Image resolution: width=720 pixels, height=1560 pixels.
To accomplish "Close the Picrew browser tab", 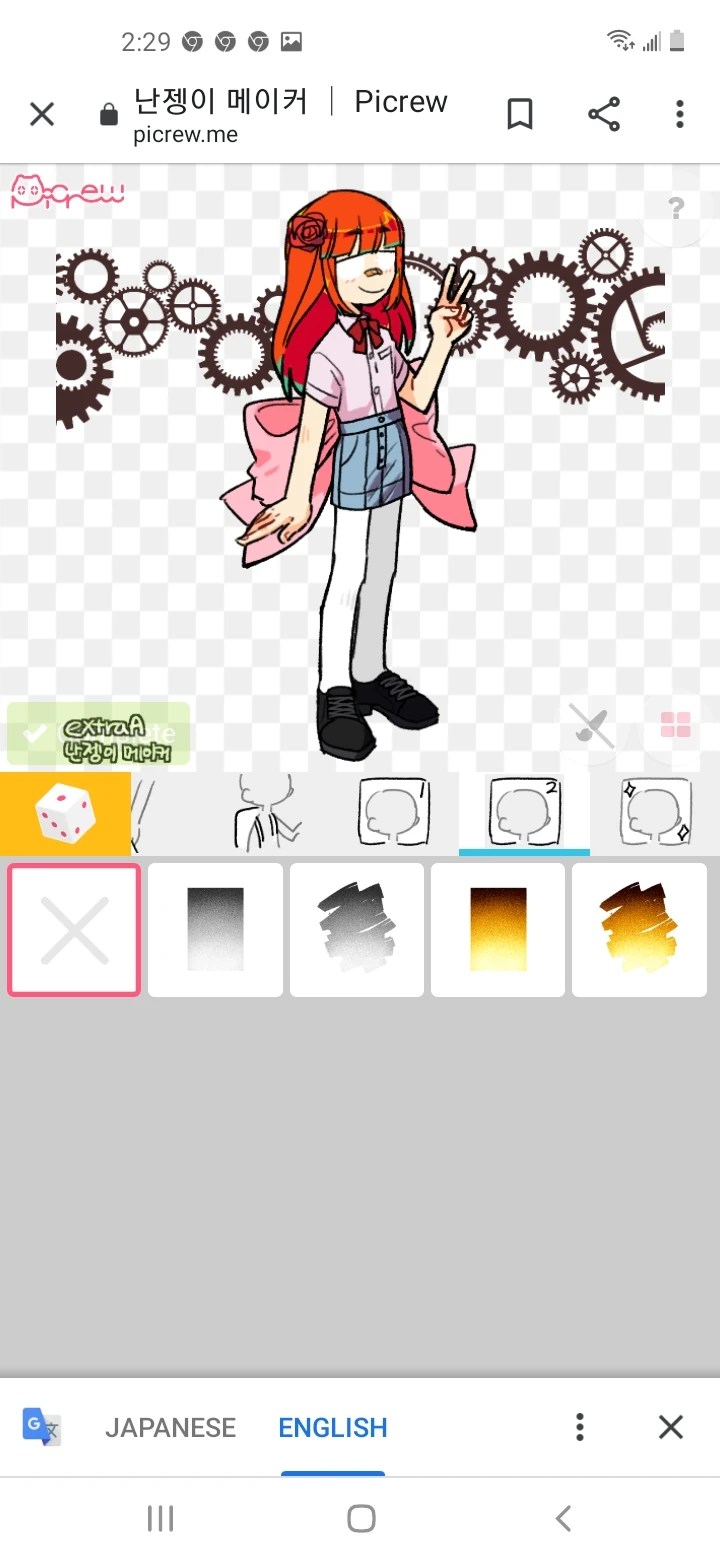I will point(42,114).
